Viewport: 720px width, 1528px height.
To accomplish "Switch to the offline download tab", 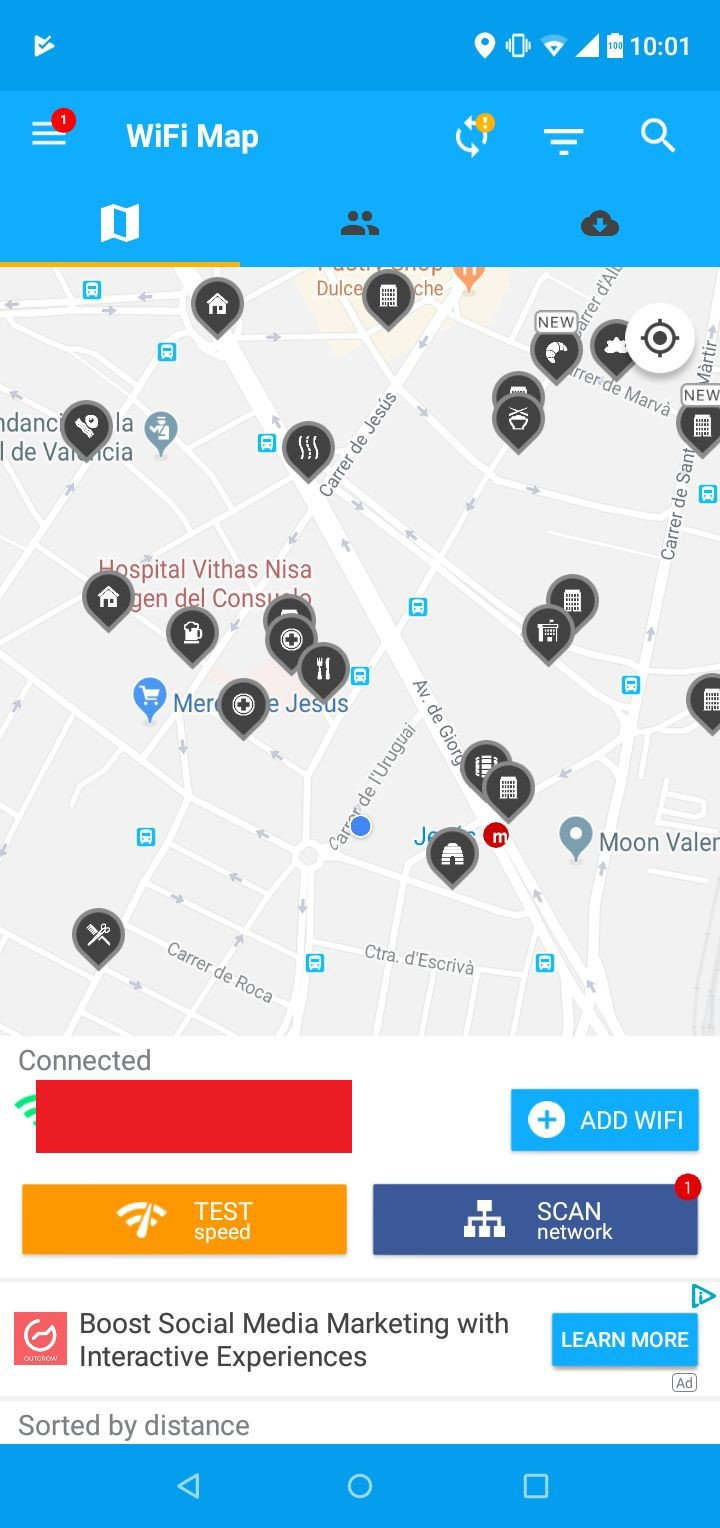I will (600, 224).
